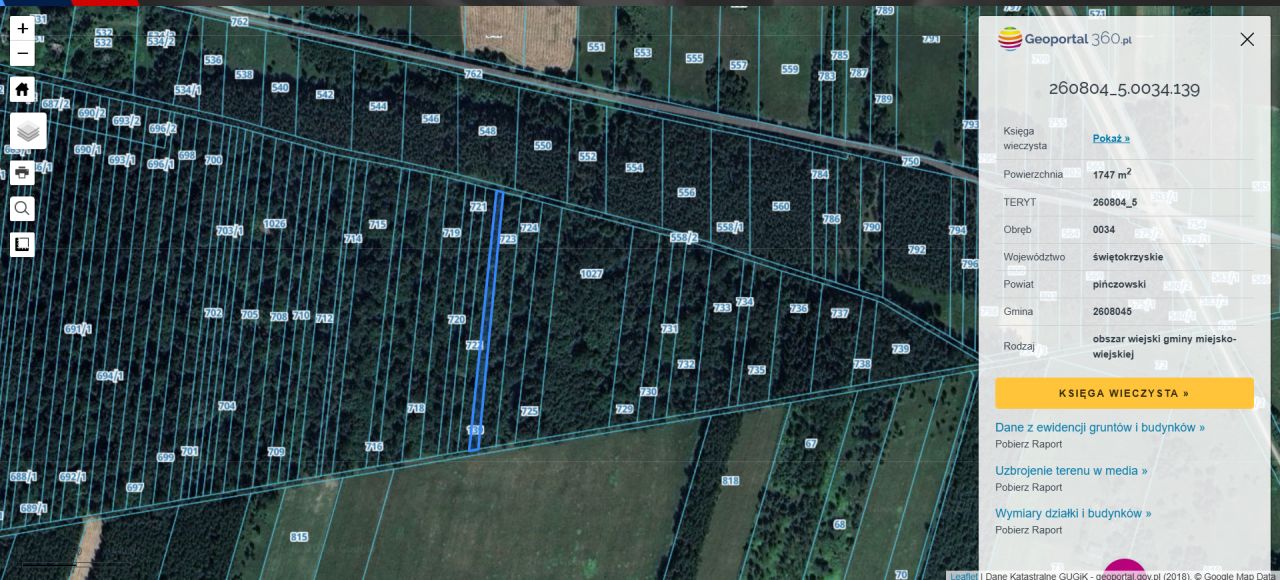The image size is (1280, 580).
Task: Open Wymiary działki i budynków report
Action: click(x=1073, y=513)
